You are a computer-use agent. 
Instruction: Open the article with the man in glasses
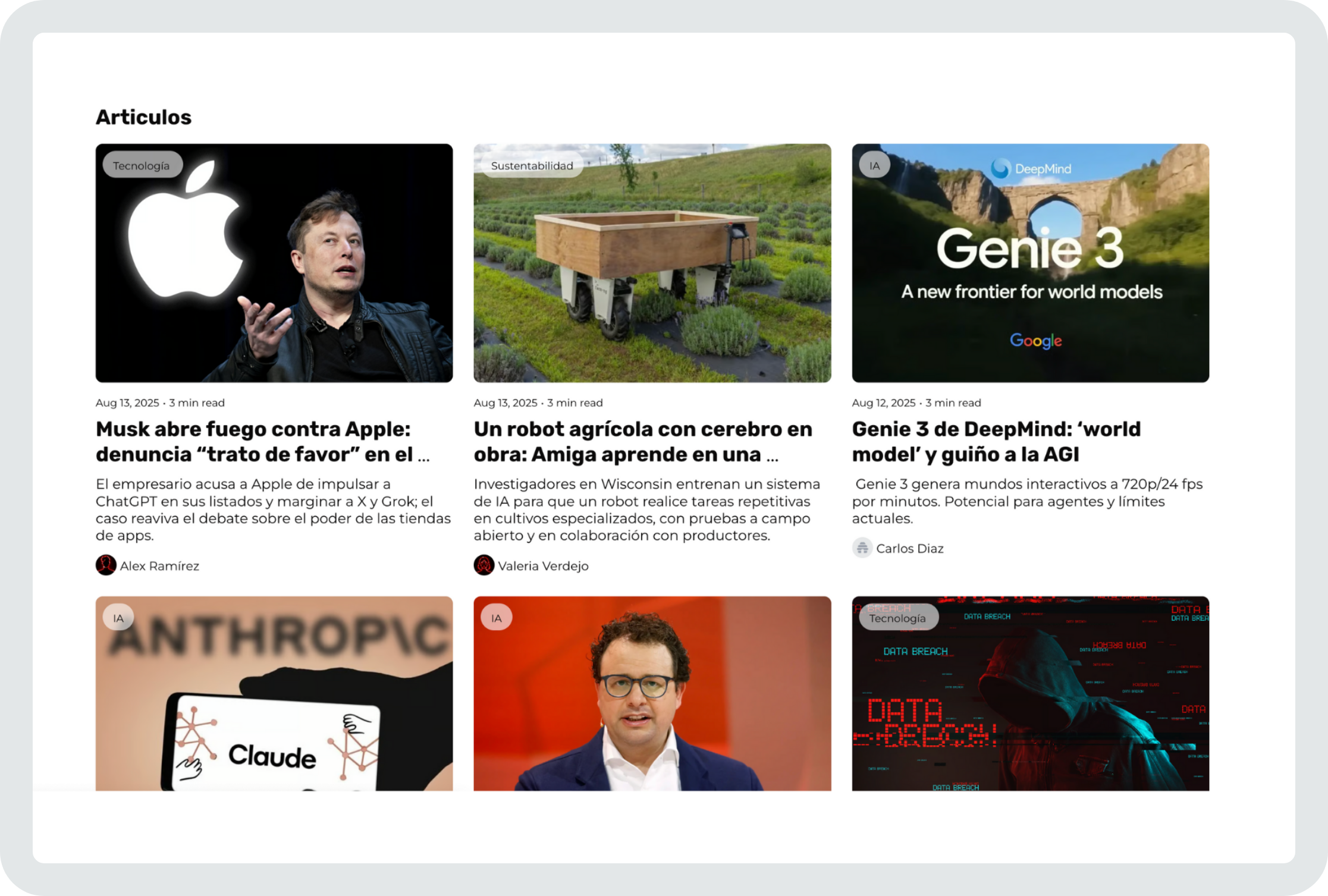click(x=652, y=693)
